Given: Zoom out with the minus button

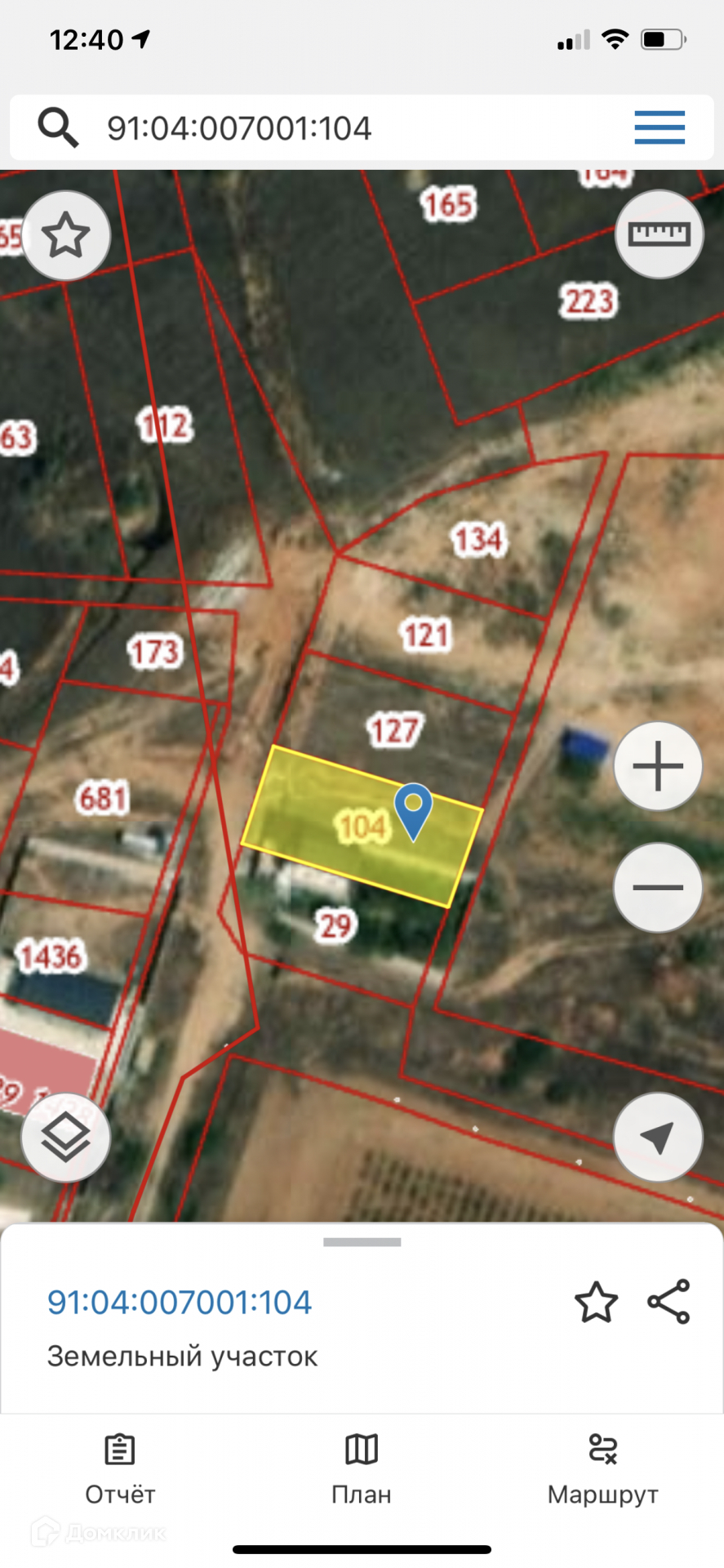Looking at the screenshot, I should [x=658, y=887].
